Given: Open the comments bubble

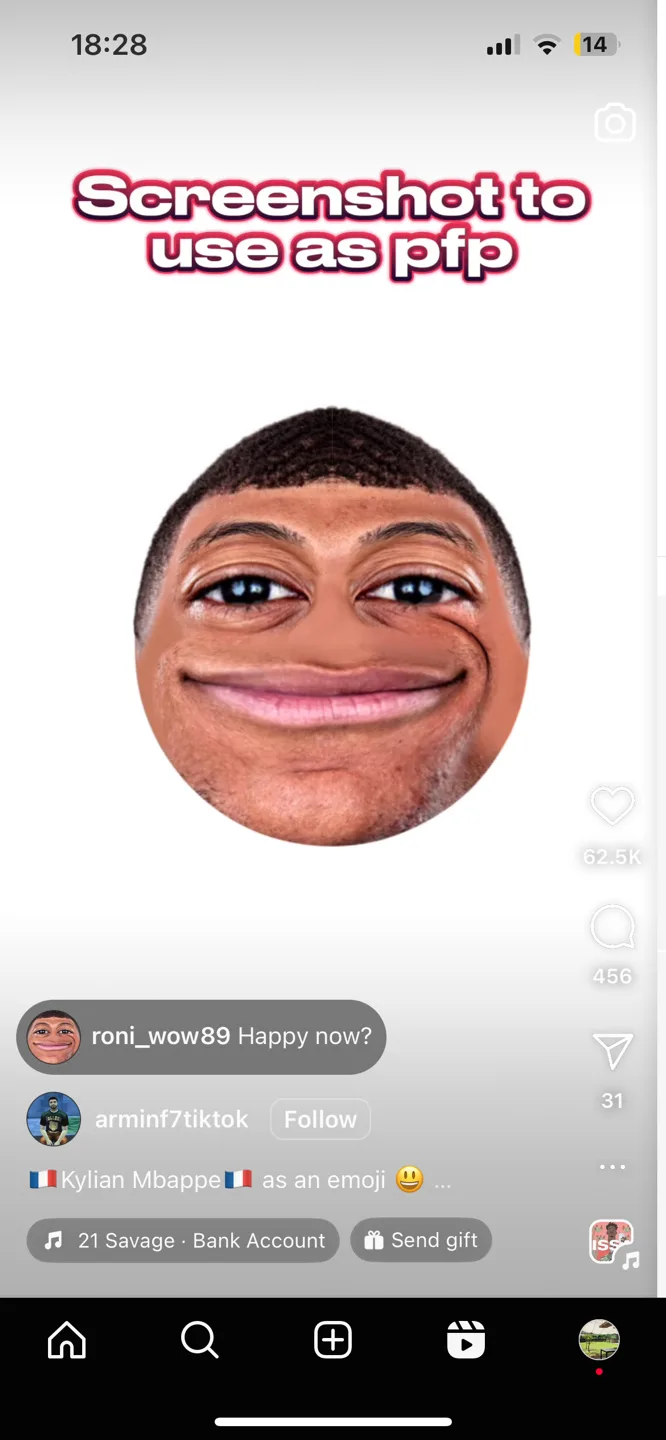Looking at the screenshot, I should (612, 928).
